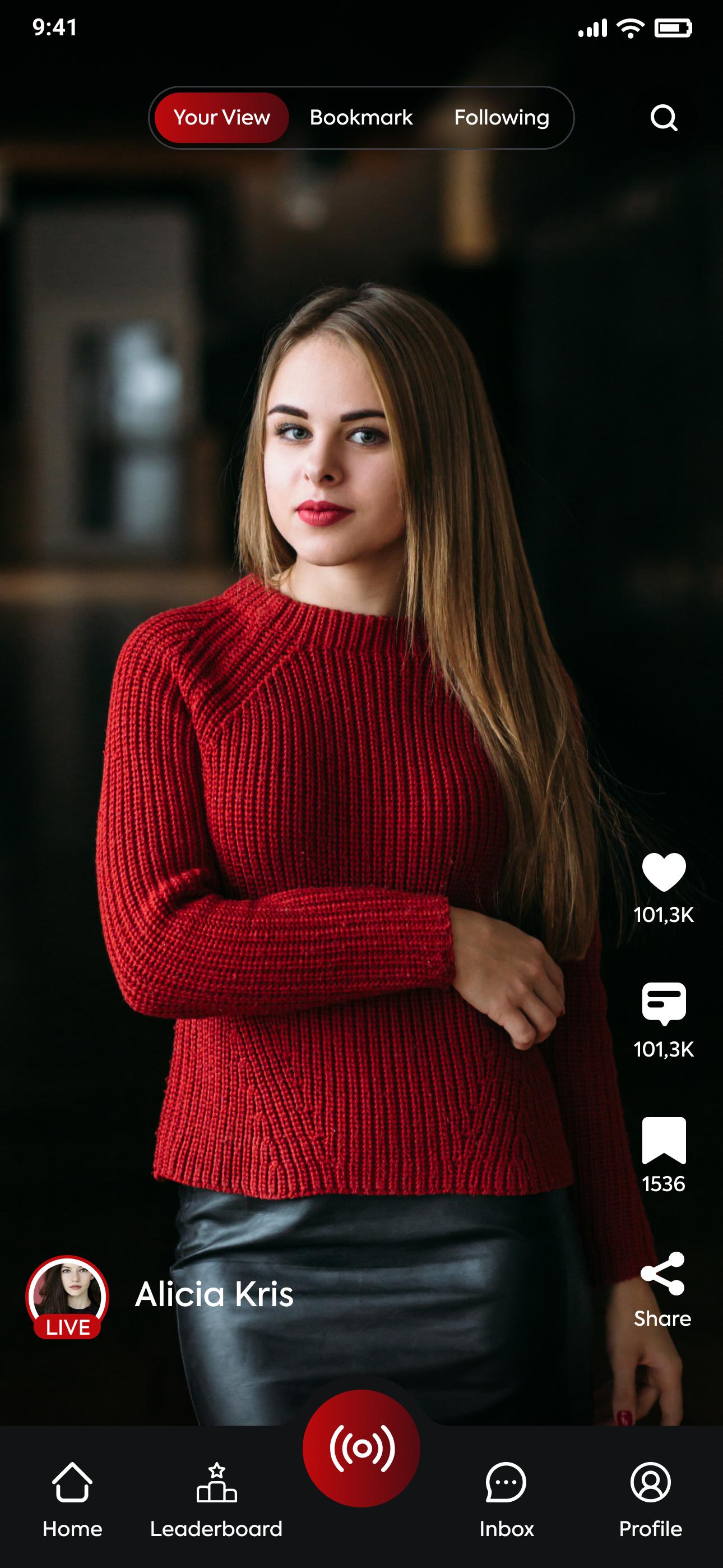Bookmark this video
Viewport: 723px width, 1568px height.
(x=664, y=1140)
